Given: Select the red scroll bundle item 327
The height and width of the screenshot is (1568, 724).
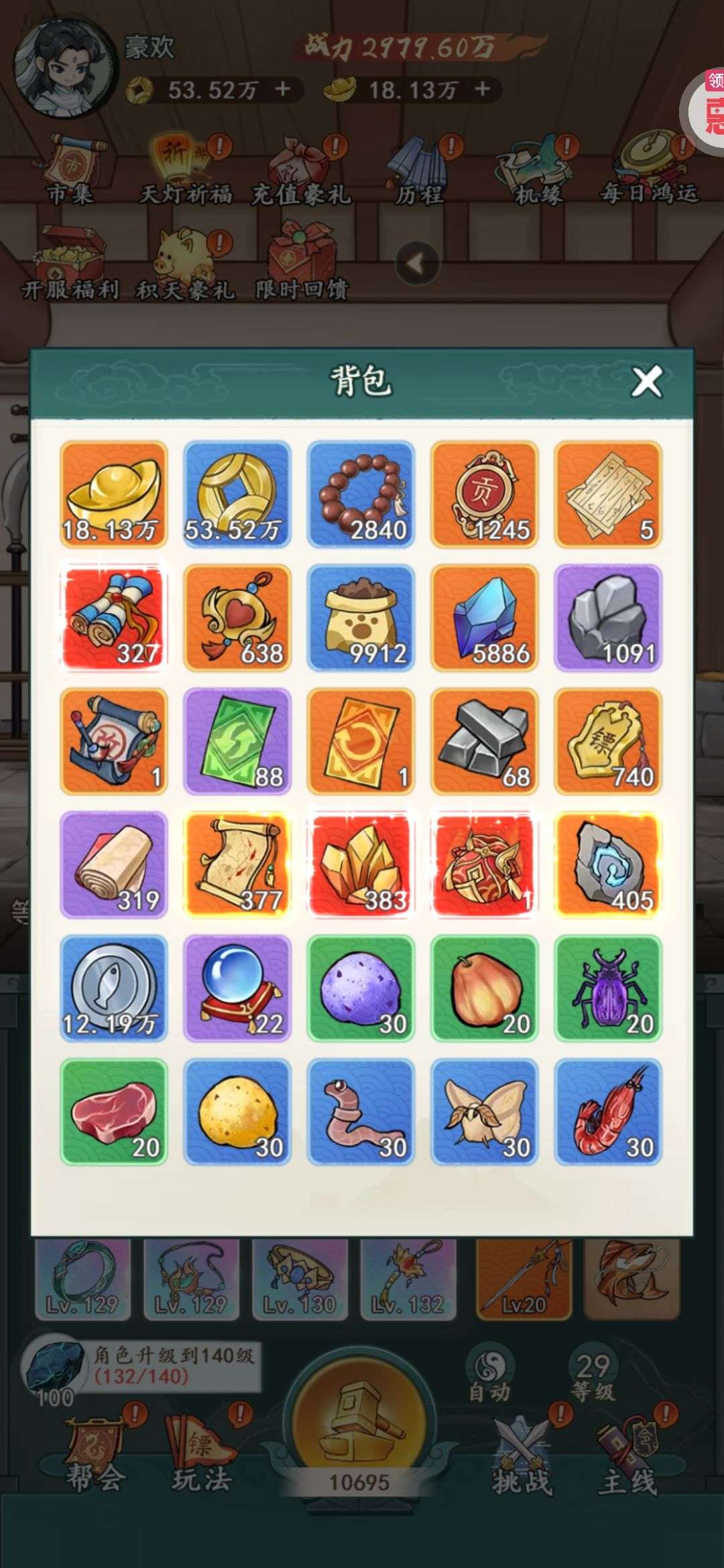Looking at the screenshot, I should point(113,618).
